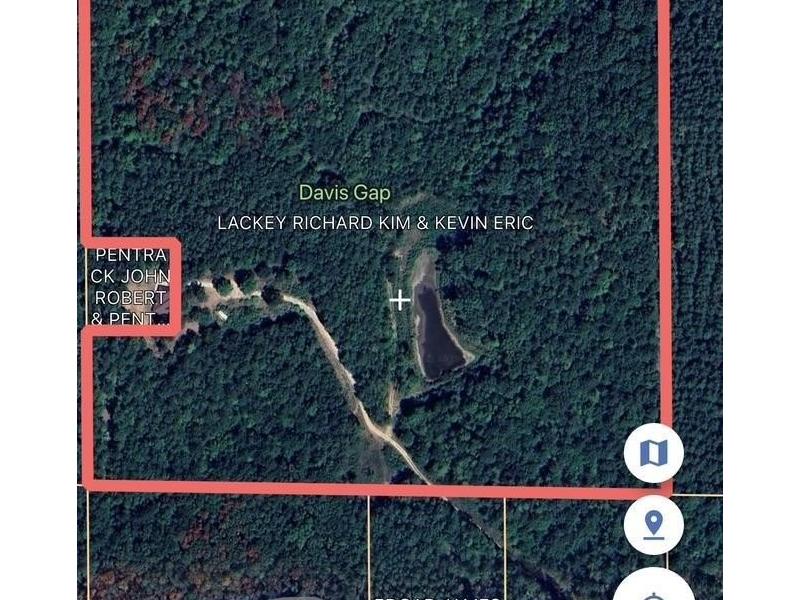
Task: Tap the location pin button
Action: (x=653, y=523)
